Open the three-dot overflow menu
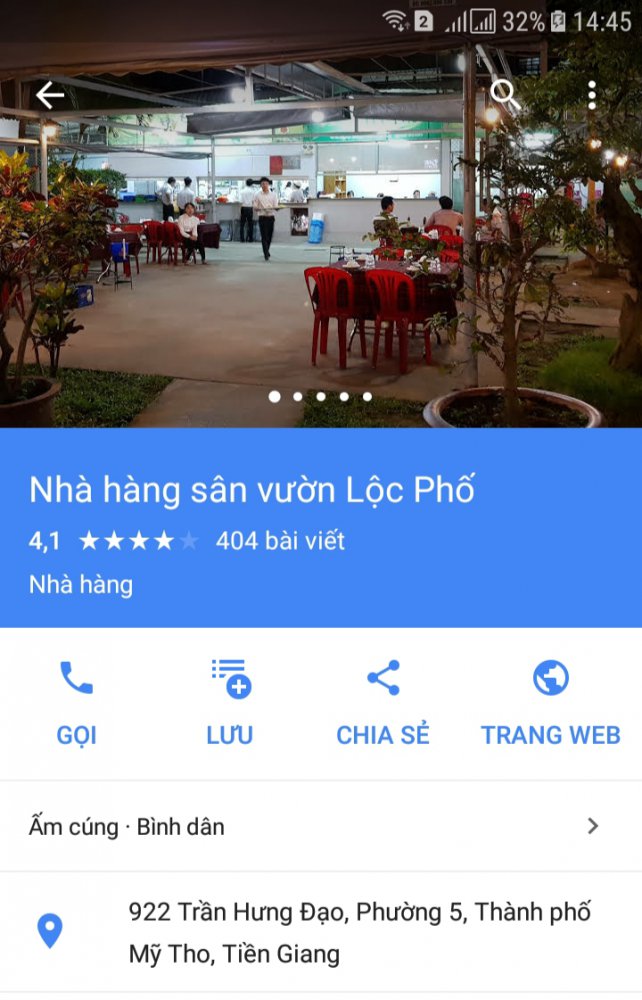 coord(592,95)
